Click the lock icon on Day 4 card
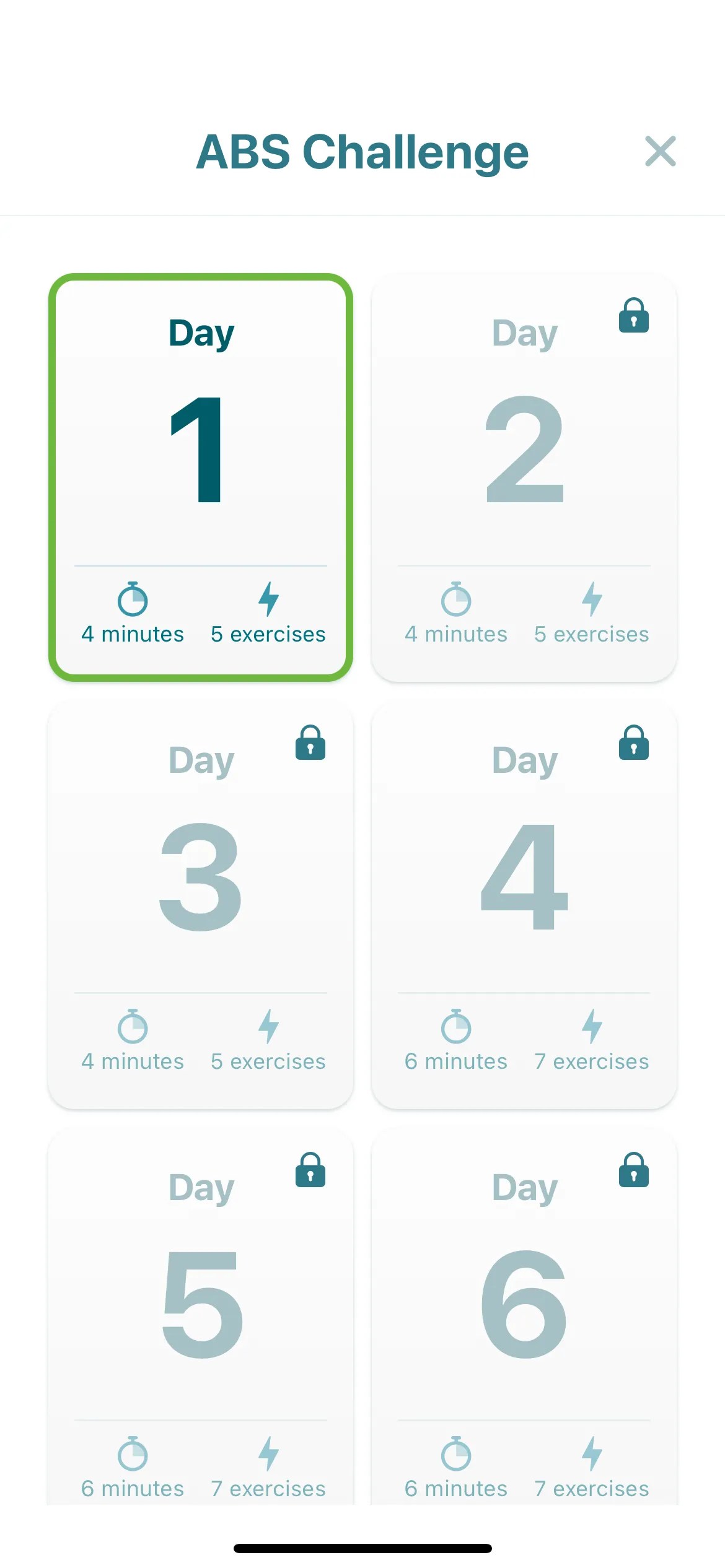Image resolution: width=725 pixels, height=1568 pixels. coord(635,745)
